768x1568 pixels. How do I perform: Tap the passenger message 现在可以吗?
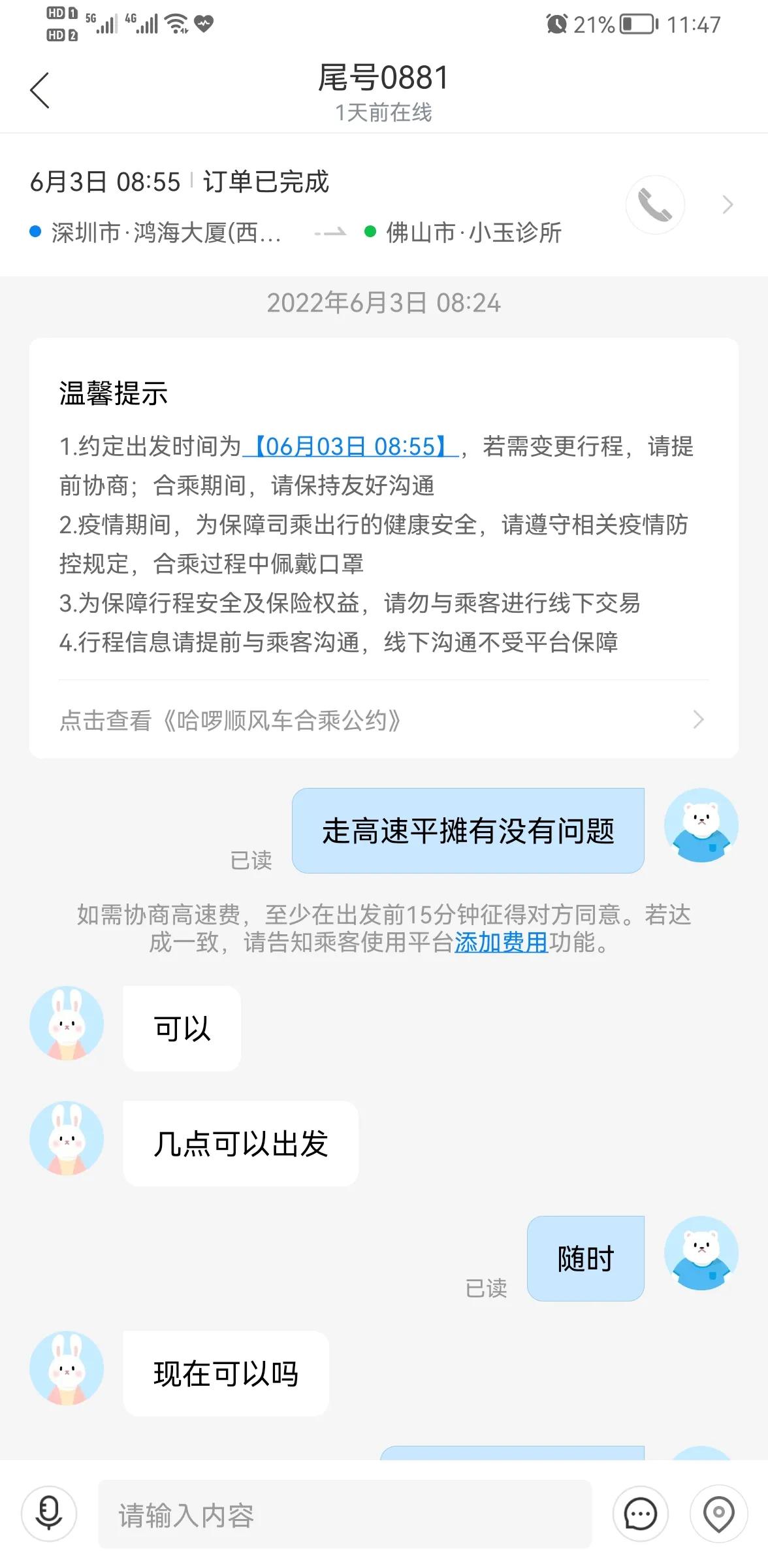click(x=226, y=1374)
